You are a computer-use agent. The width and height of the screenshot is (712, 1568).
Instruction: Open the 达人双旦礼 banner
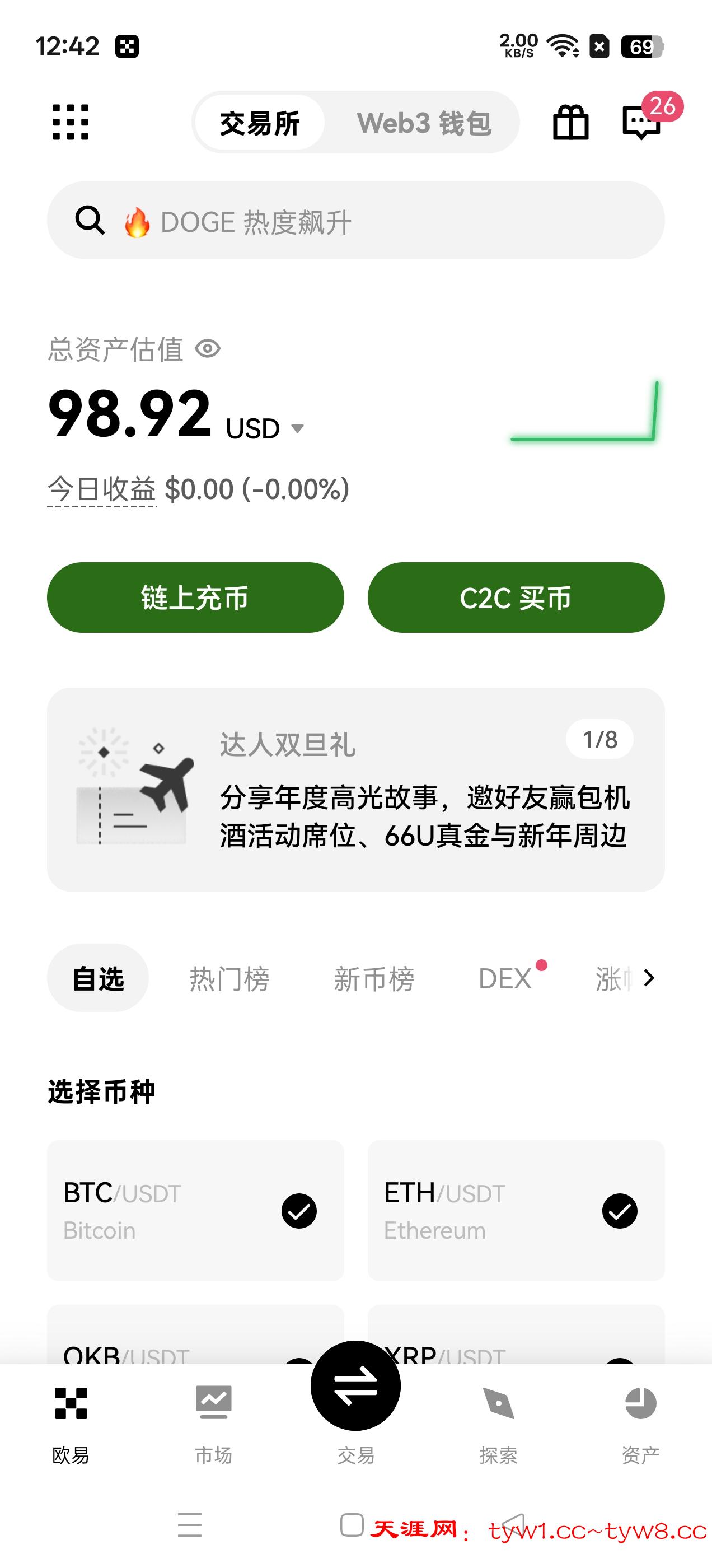click(355, 790)
